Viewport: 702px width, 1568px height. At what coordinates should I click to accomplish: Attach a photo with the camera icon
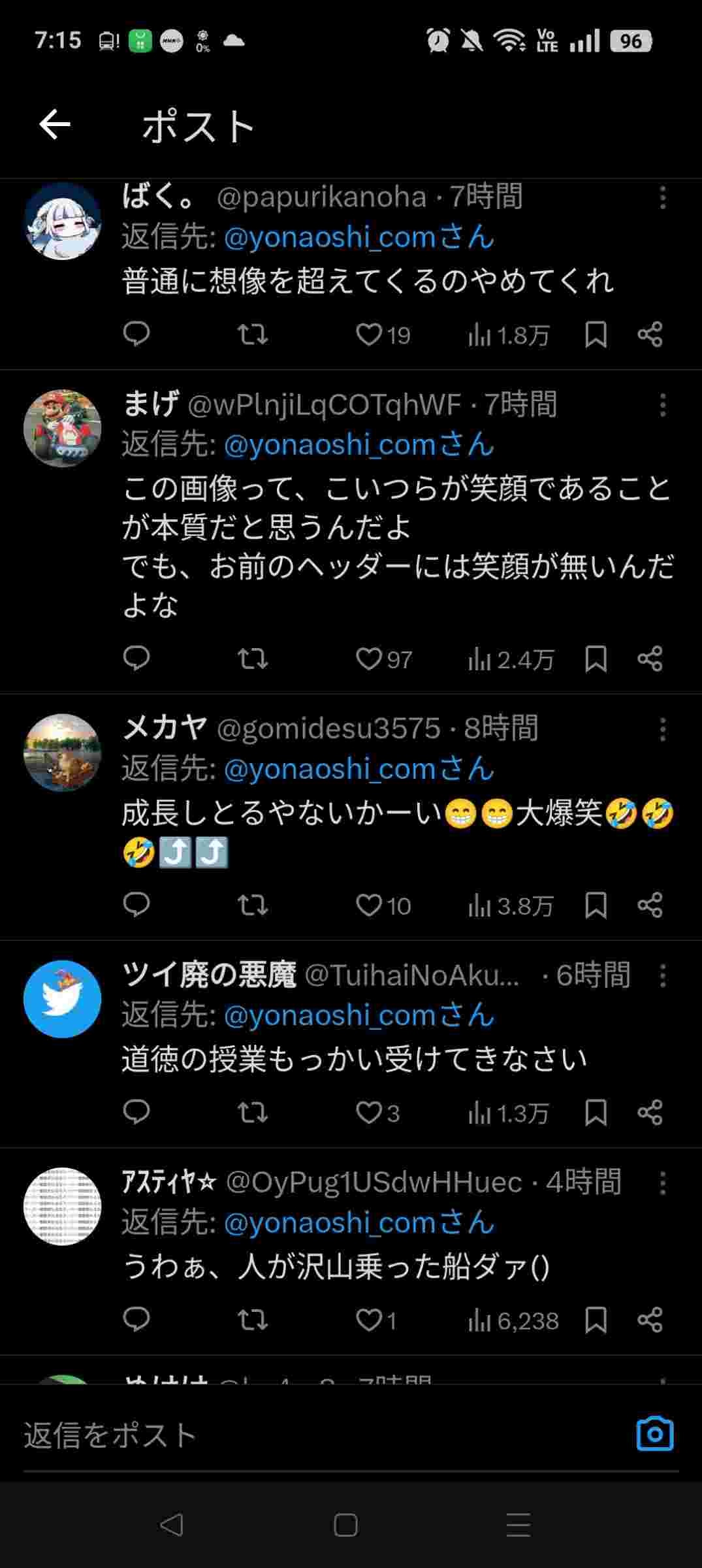[x=654, y=1435]
